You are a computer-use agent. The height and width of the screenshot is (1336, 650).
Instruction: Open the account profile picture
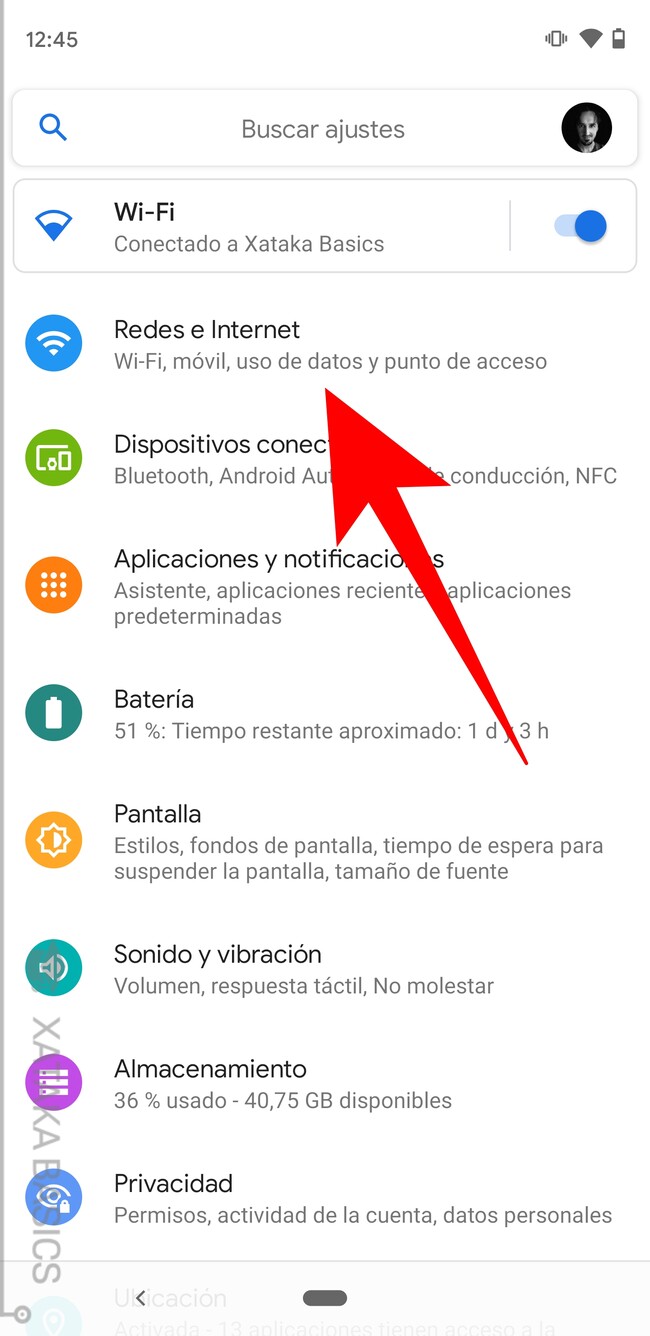586,128
